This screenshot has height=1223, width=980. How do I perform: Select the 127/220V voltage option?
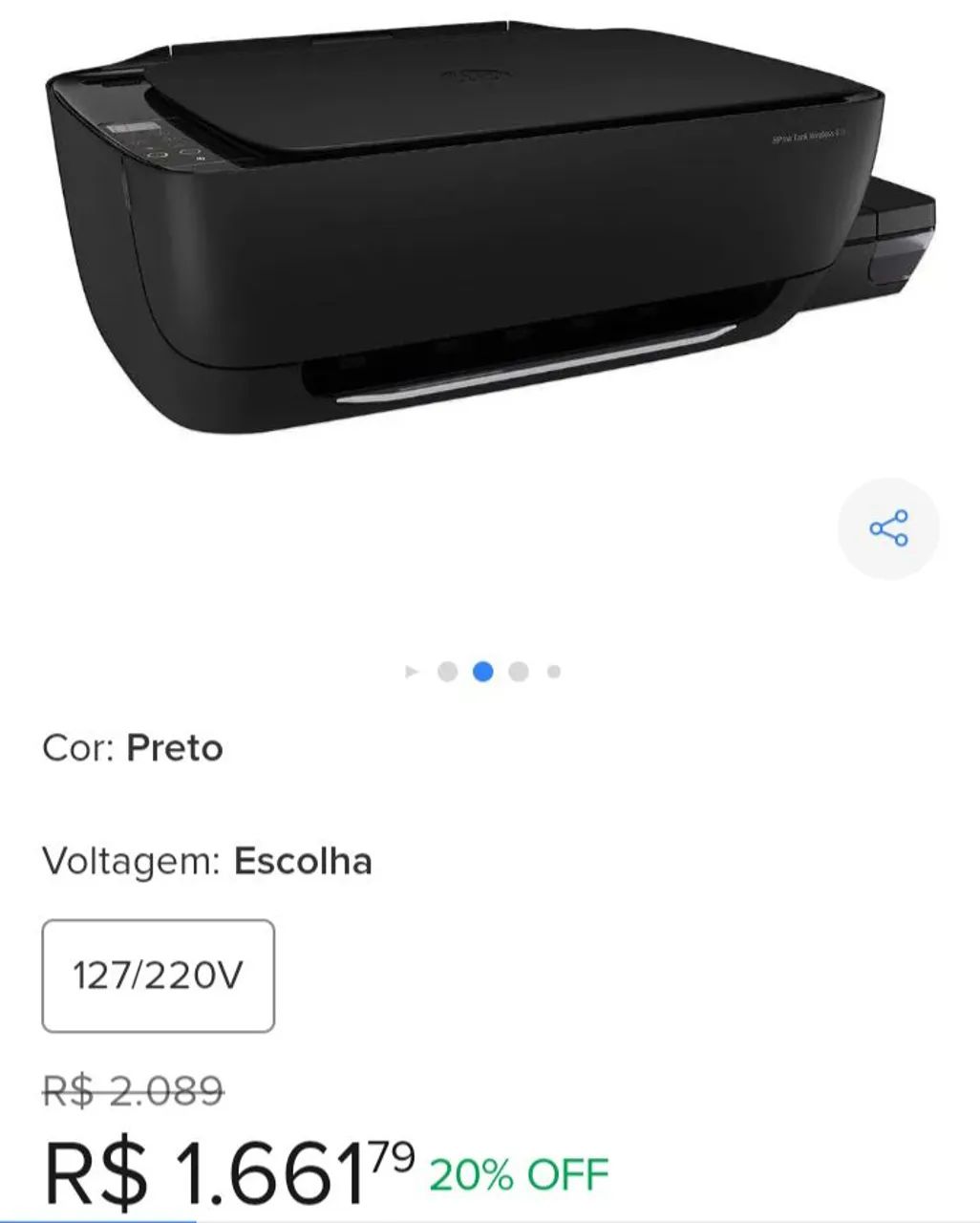158,975
